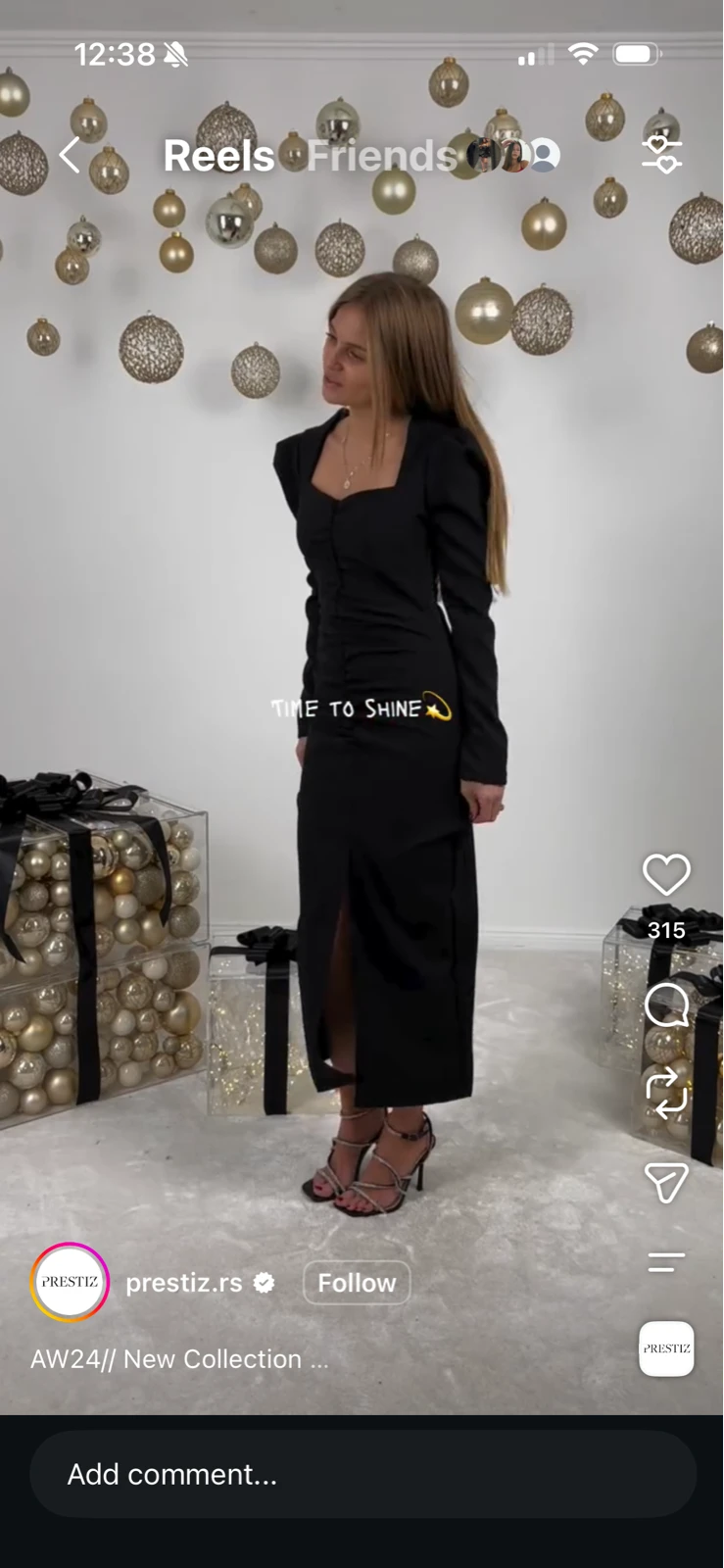Go back using the top-left arrow

[70, 155]
